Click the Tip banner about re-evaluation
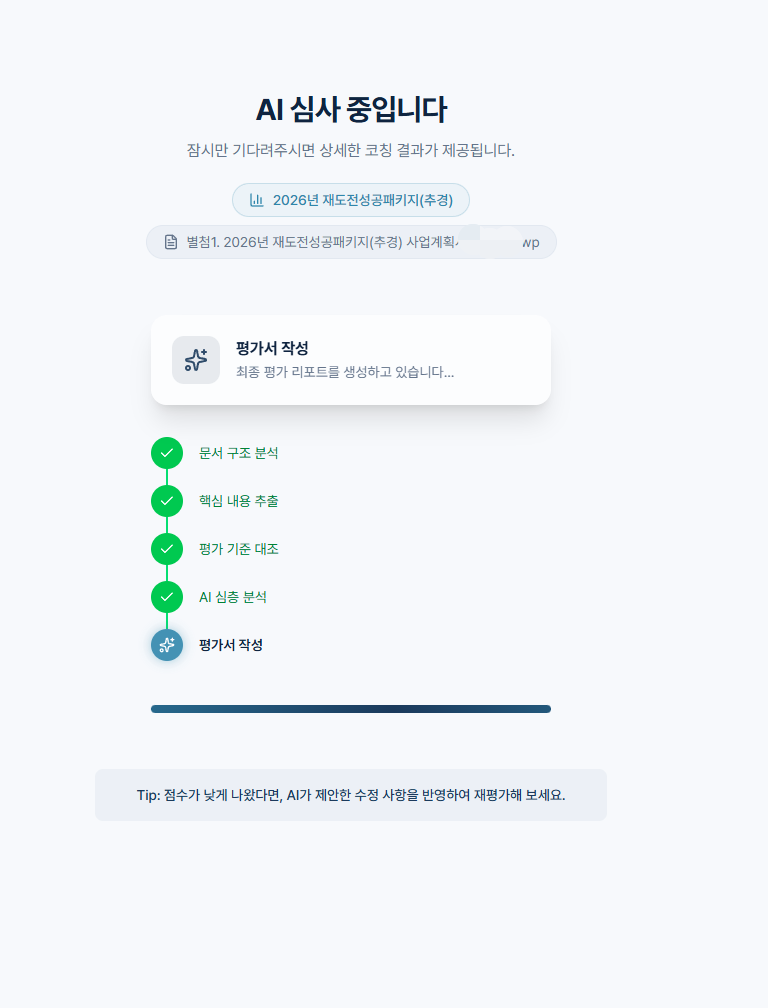 pos(351,794)
